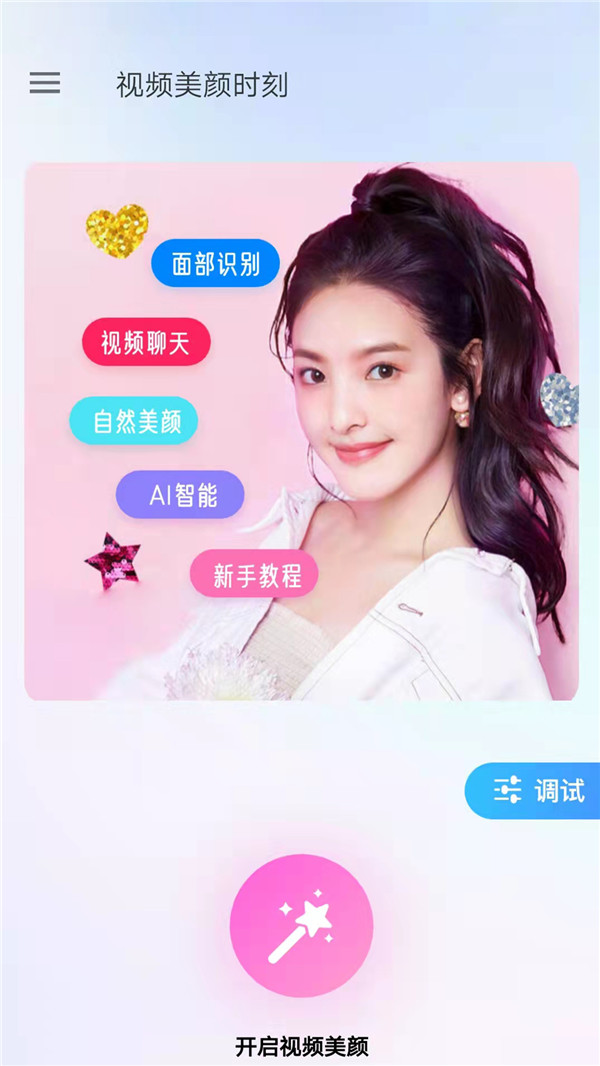
Task: Open the hamburger drawer menu
Action: tap(45, 83)
